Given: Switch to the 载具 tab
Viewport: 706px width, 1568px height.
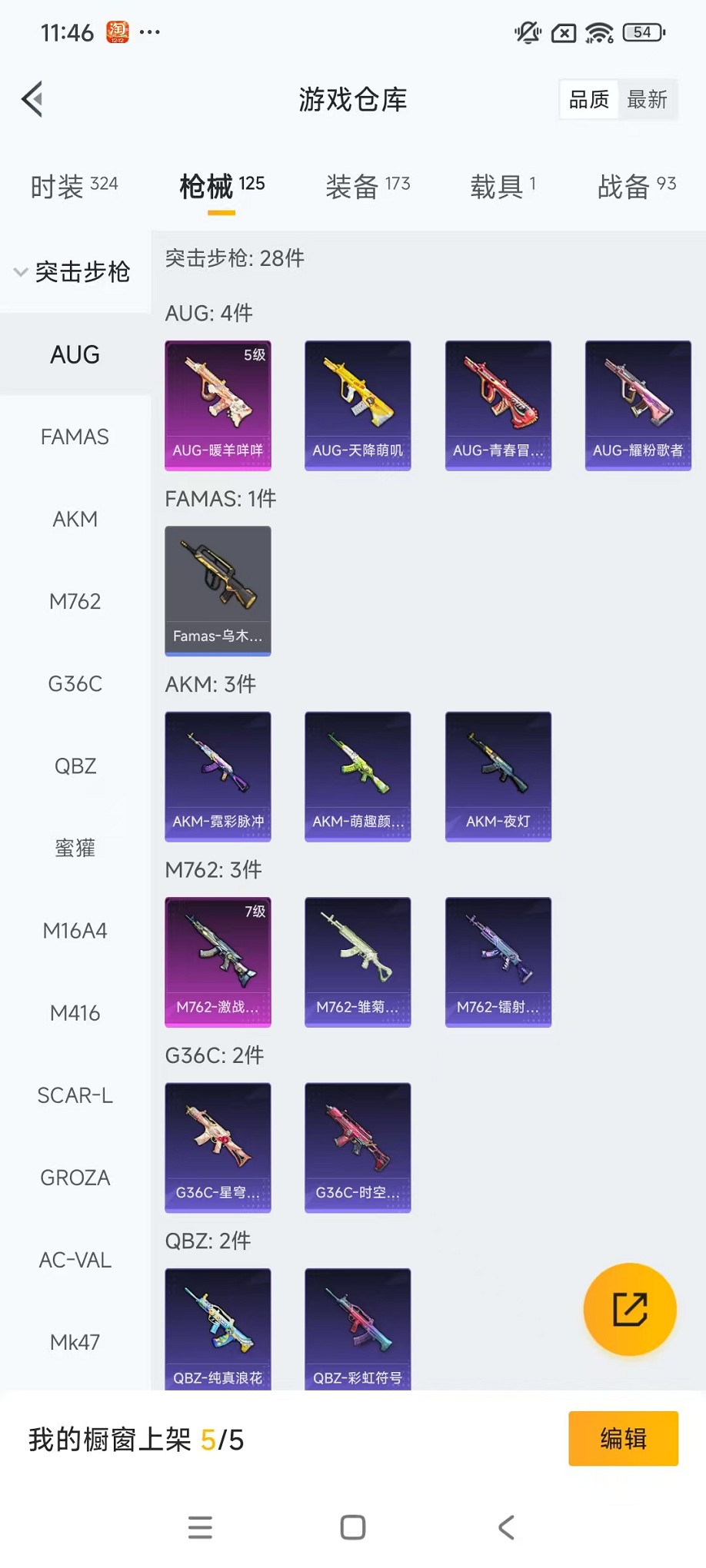Looking at the screenshot, I should pos(503,185).
